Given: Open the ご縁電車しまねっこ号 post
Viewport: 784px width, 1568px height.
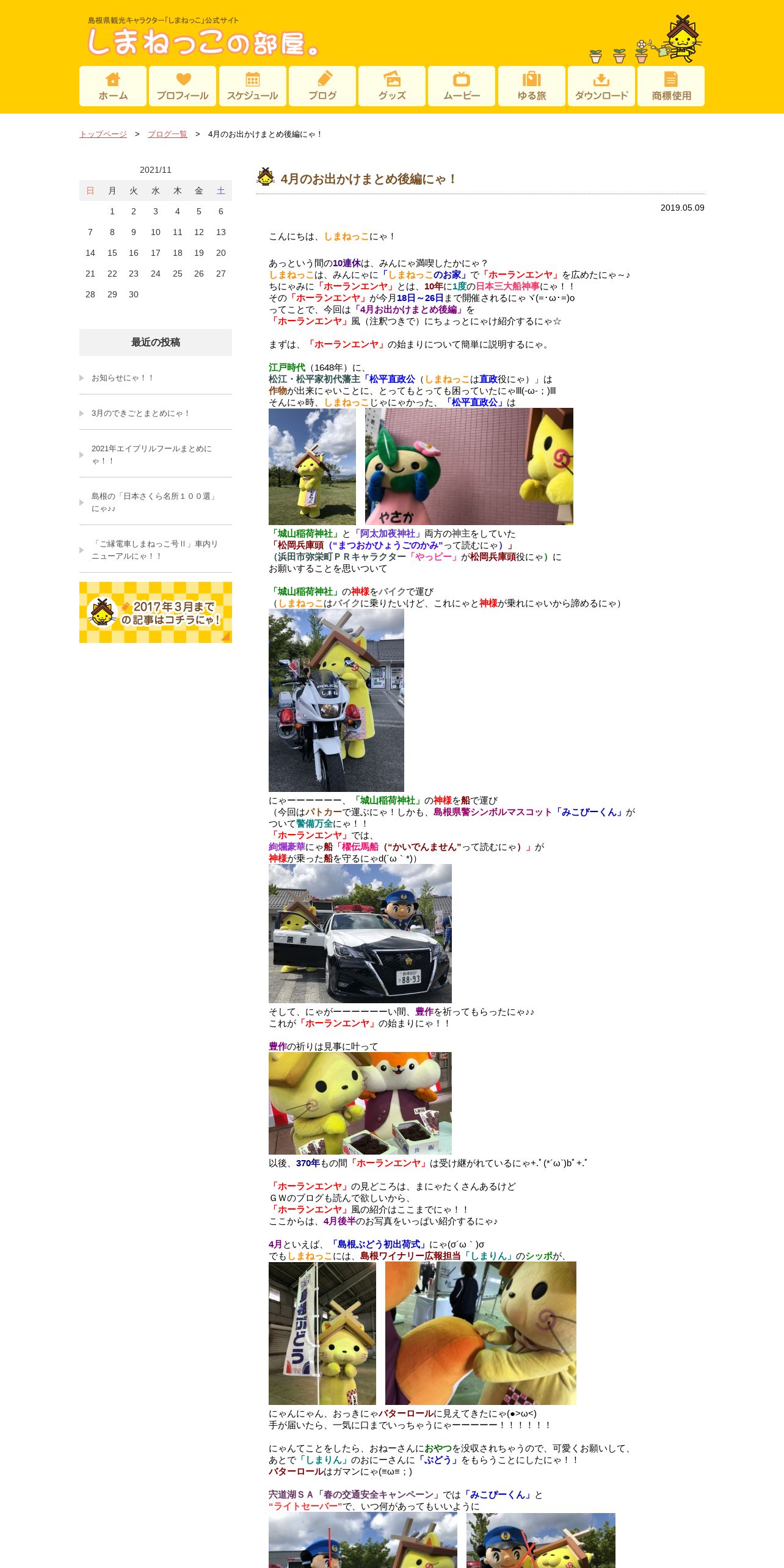Looking at the screenshot, I should coord(156,550).
